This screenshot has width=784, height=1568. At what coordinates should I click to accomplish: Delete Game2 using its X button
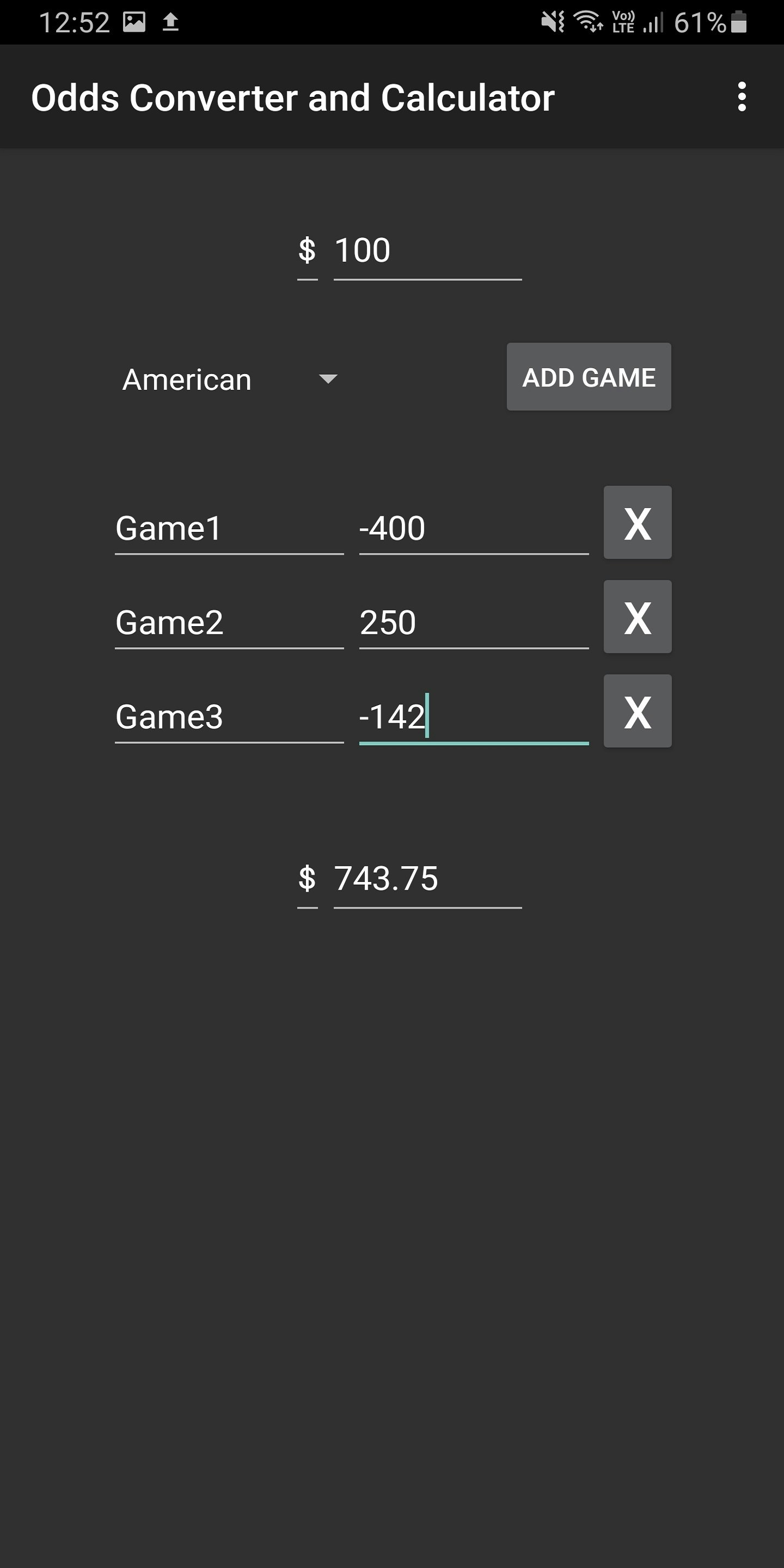coord(636,617)
